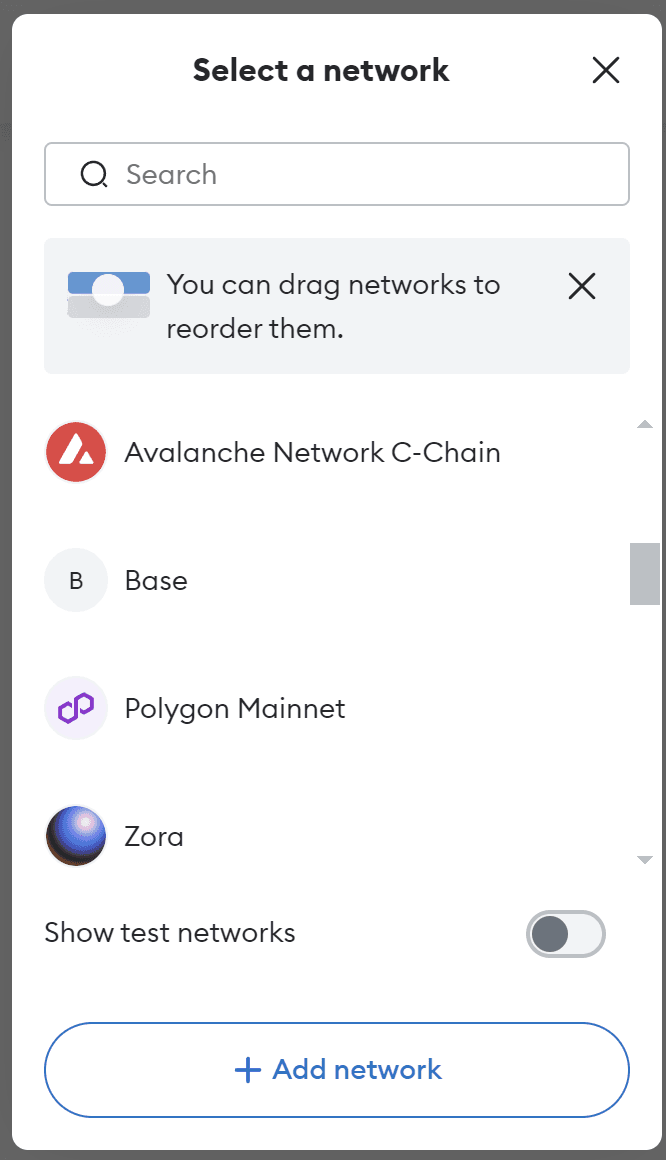Select the Zora network
This screenshot has height=1160, width=666.
(154, 837)
